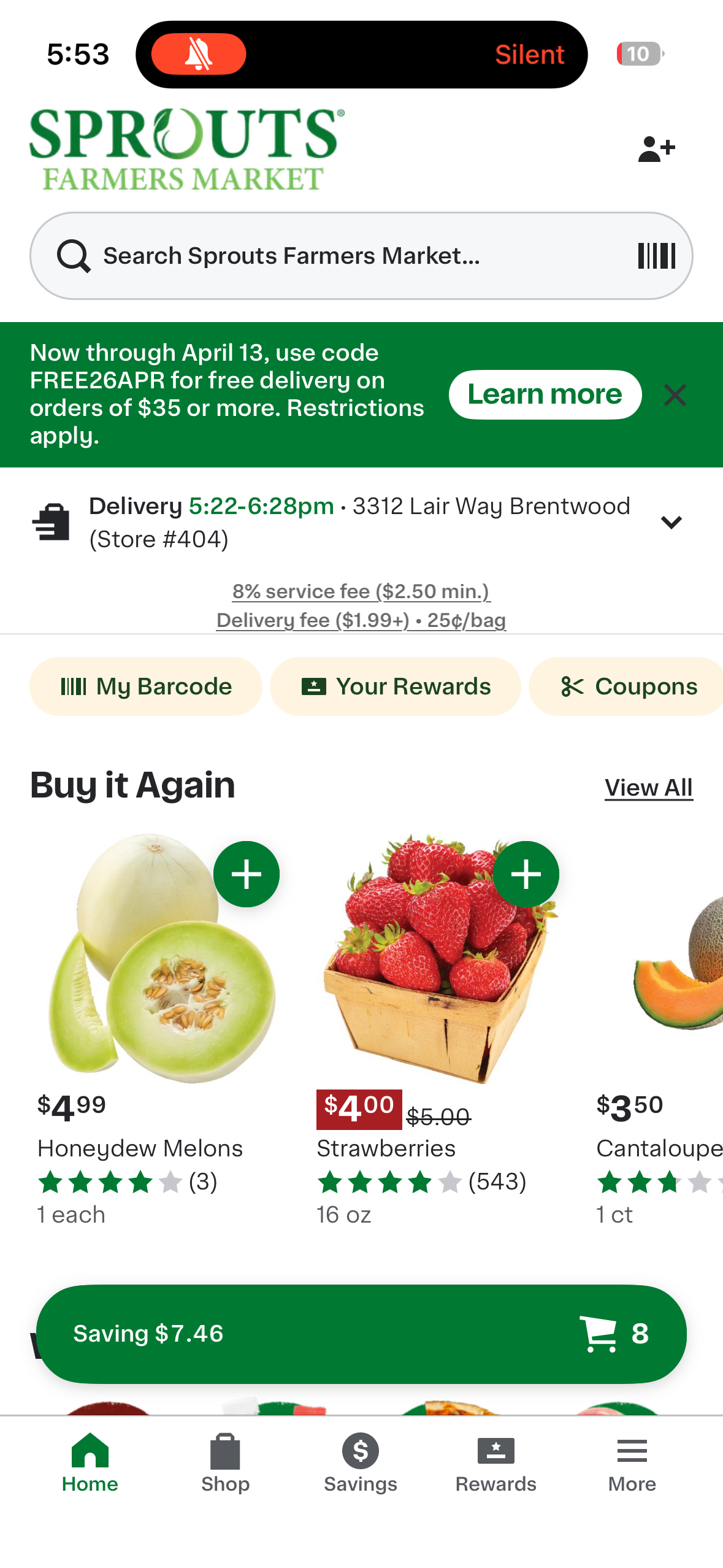The height and width of the screenshot is (1568, 723).
Task: Open the Coupons chip
Action: 629,686
